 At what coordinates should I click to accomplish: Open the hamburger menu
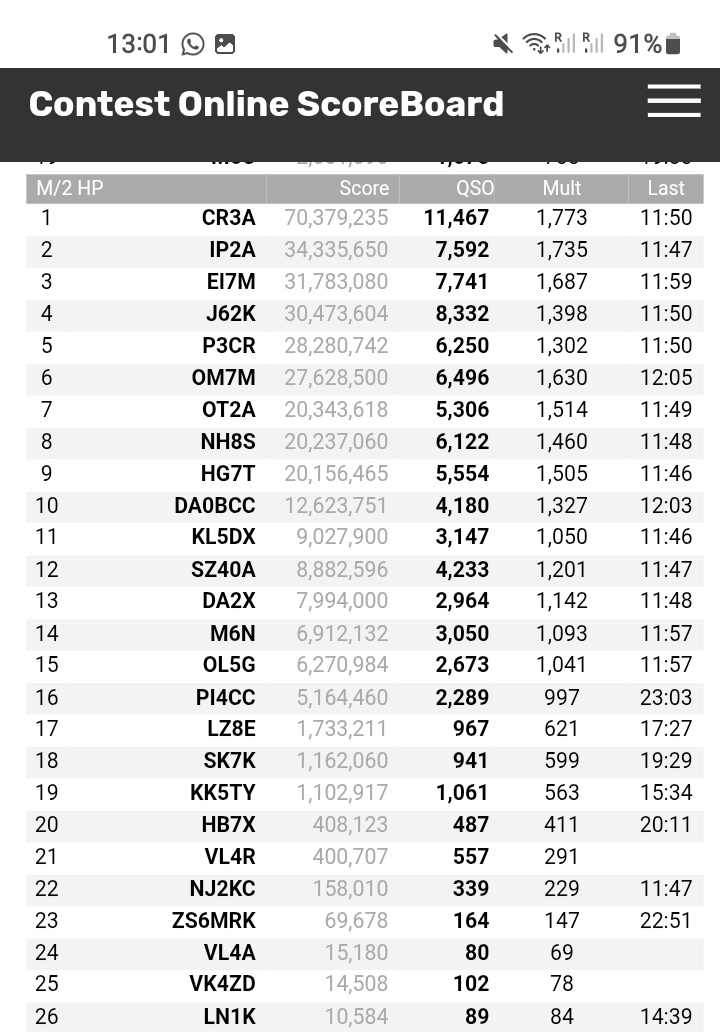[673, 101]
